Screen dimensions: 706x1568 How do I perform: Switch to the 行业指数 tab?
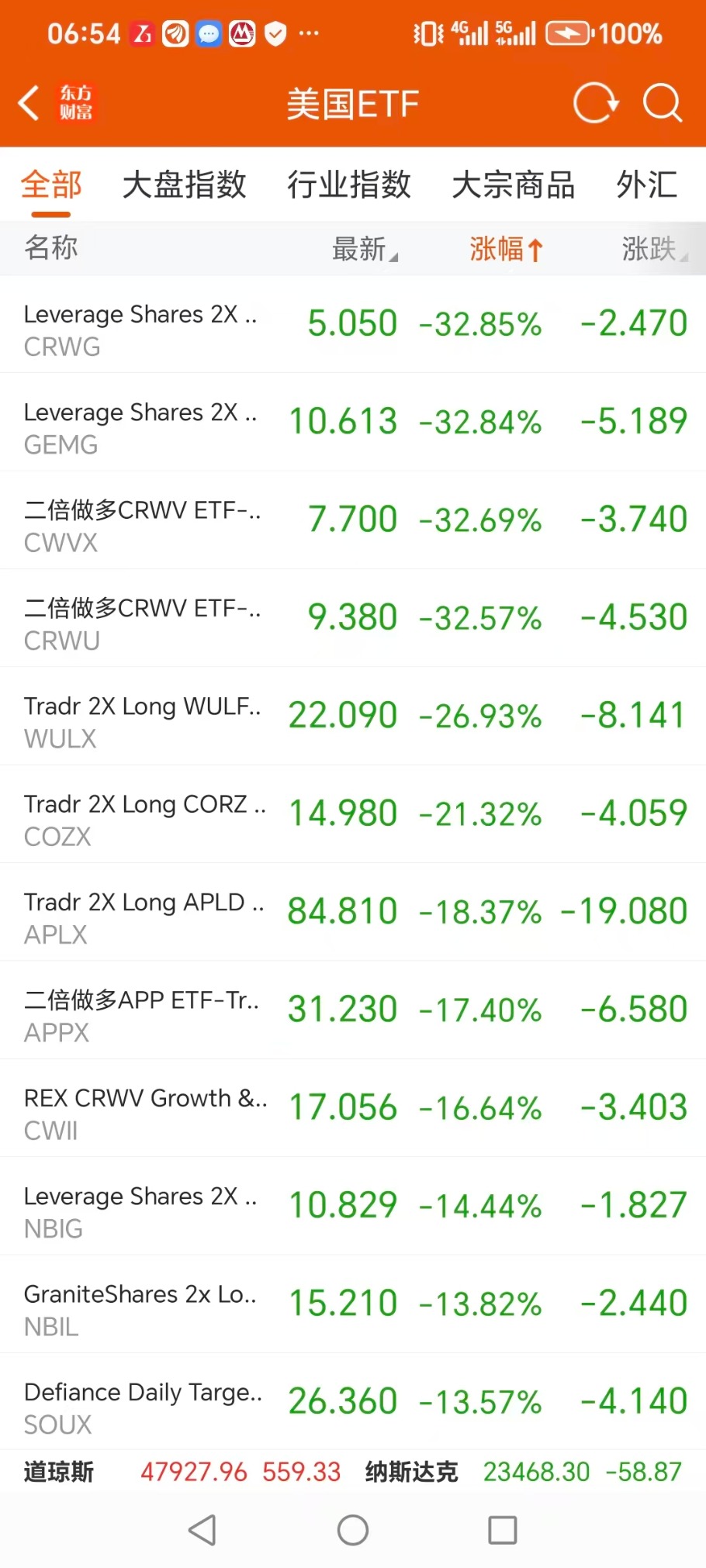tap(348, 185)
